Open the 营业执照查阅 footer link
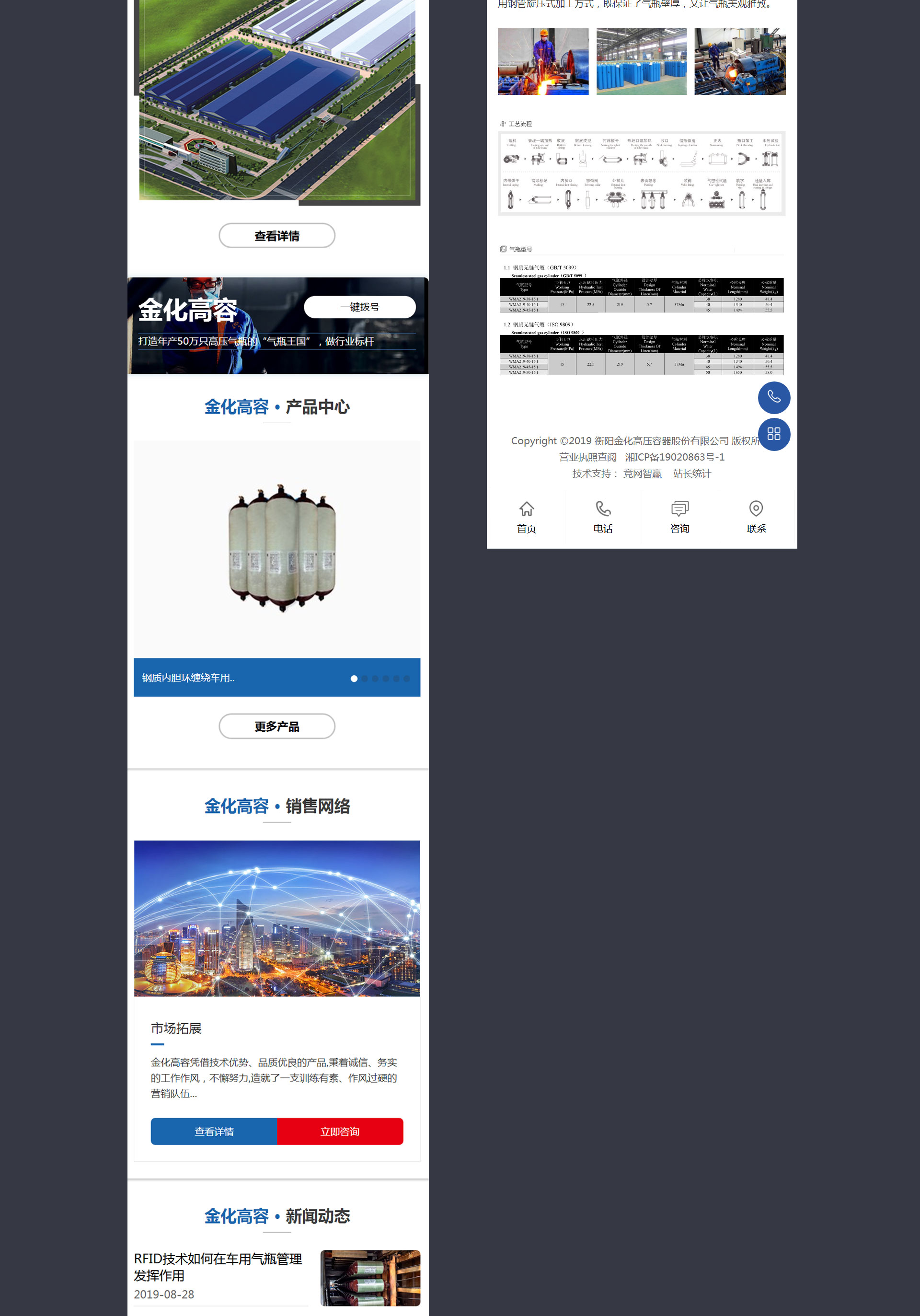The width and height of the screenshot is (920, 1316). tap(587, 457)
